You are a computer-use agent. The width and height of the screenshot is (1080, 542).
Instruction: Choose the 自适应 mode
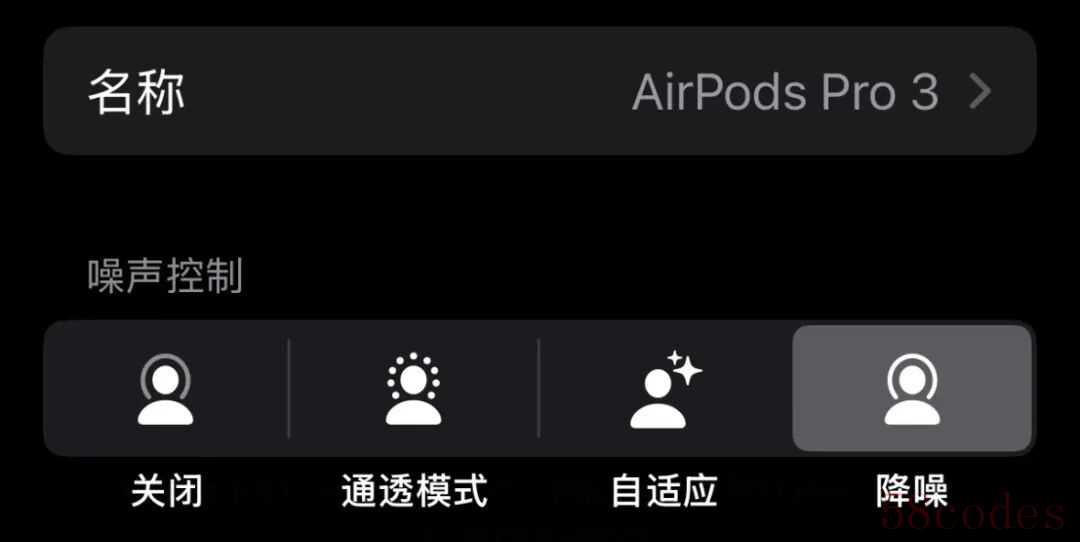coord(664,389)
